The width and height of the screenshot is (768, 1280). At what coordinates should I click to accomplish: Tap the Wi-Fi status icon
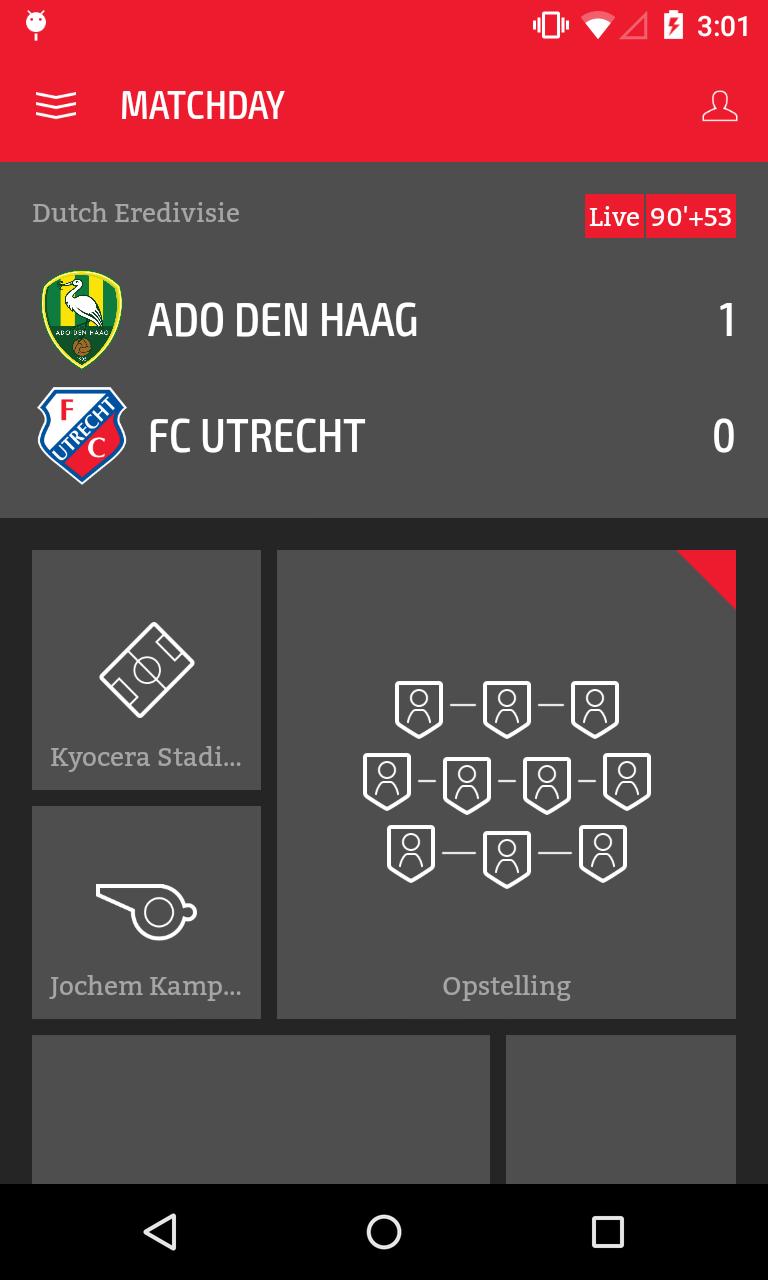click(x=597, y=27)
